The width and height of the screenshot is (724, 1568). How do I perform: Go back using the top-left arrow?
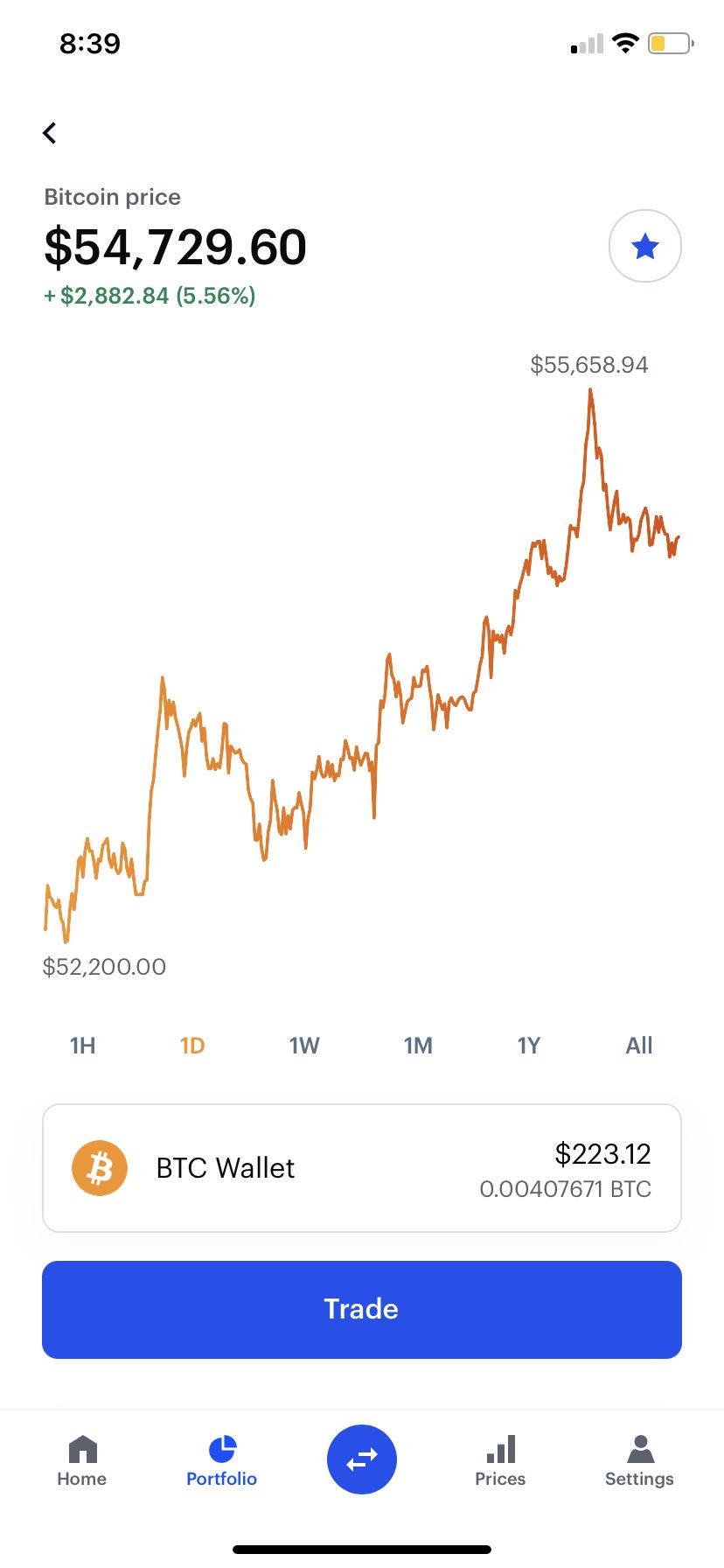point(50,133)
